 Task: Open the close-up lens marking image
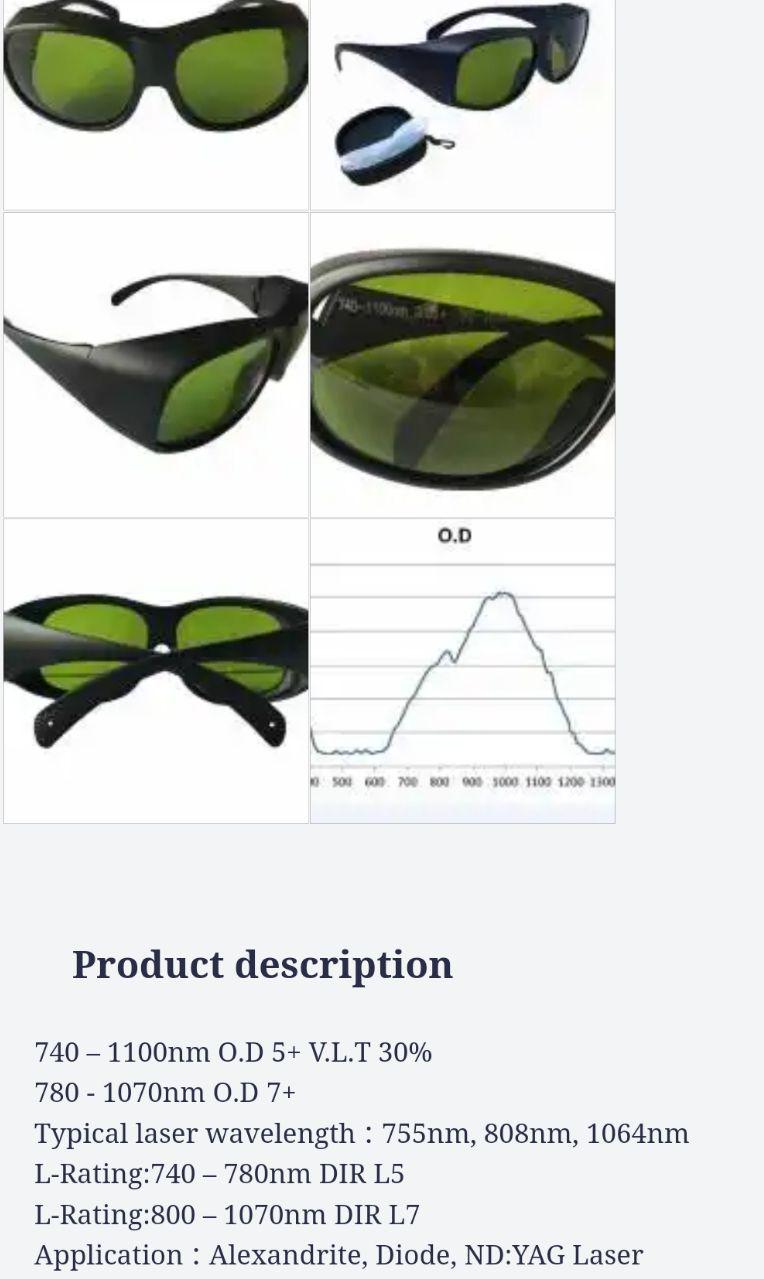coord(462,365)
